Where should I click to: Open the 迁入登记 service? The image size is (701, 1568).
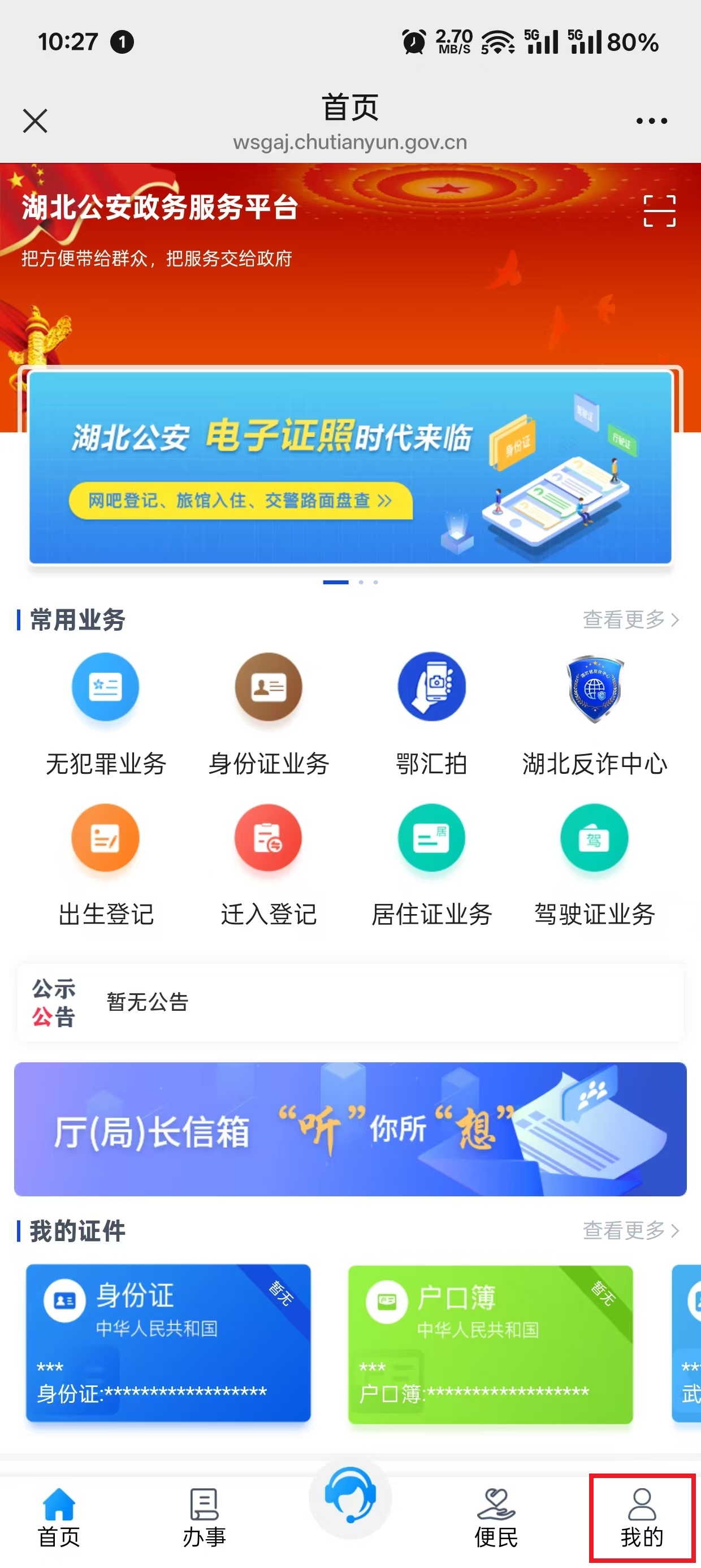[x=268, y=838]
